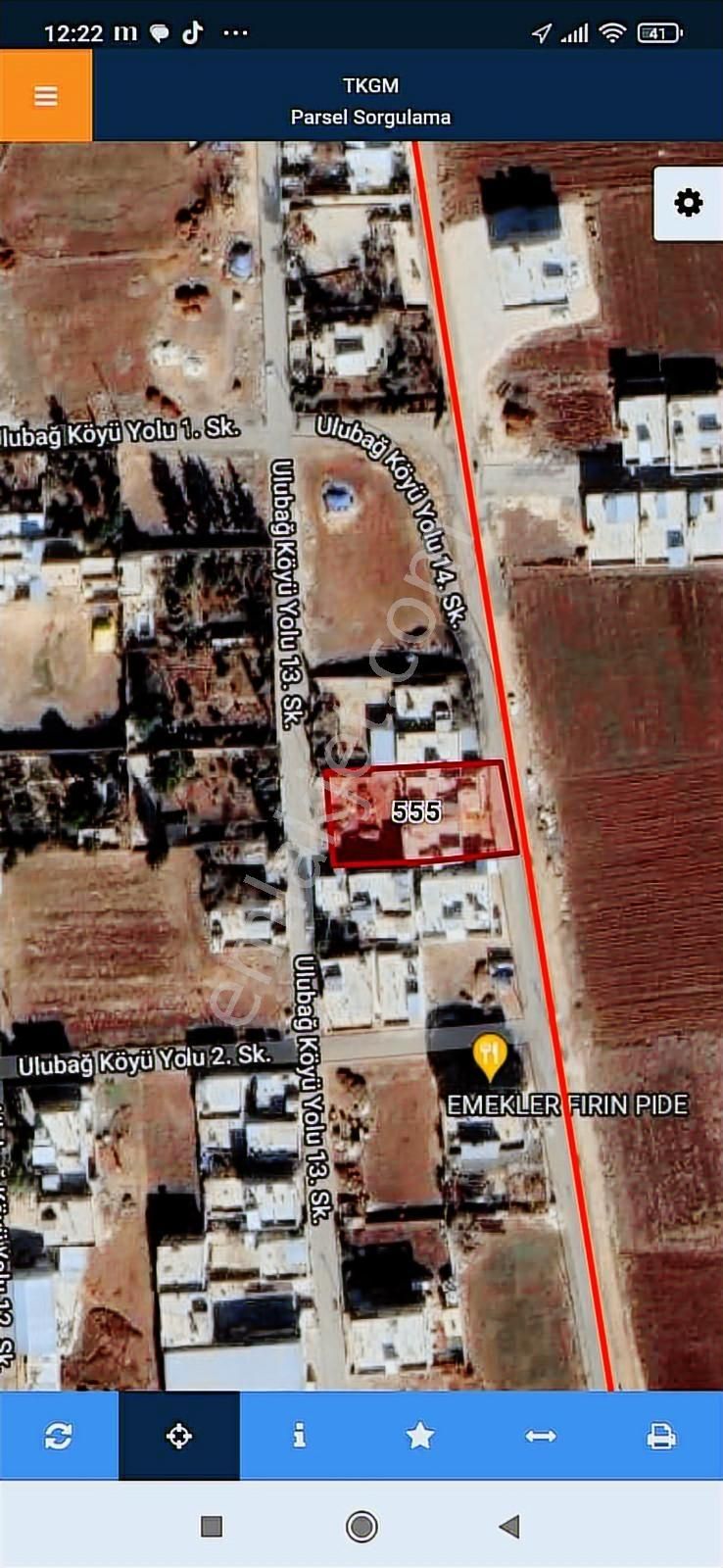Open map settings gear
The width and height of the screenshot is (723, 1568).
[688, 203]
